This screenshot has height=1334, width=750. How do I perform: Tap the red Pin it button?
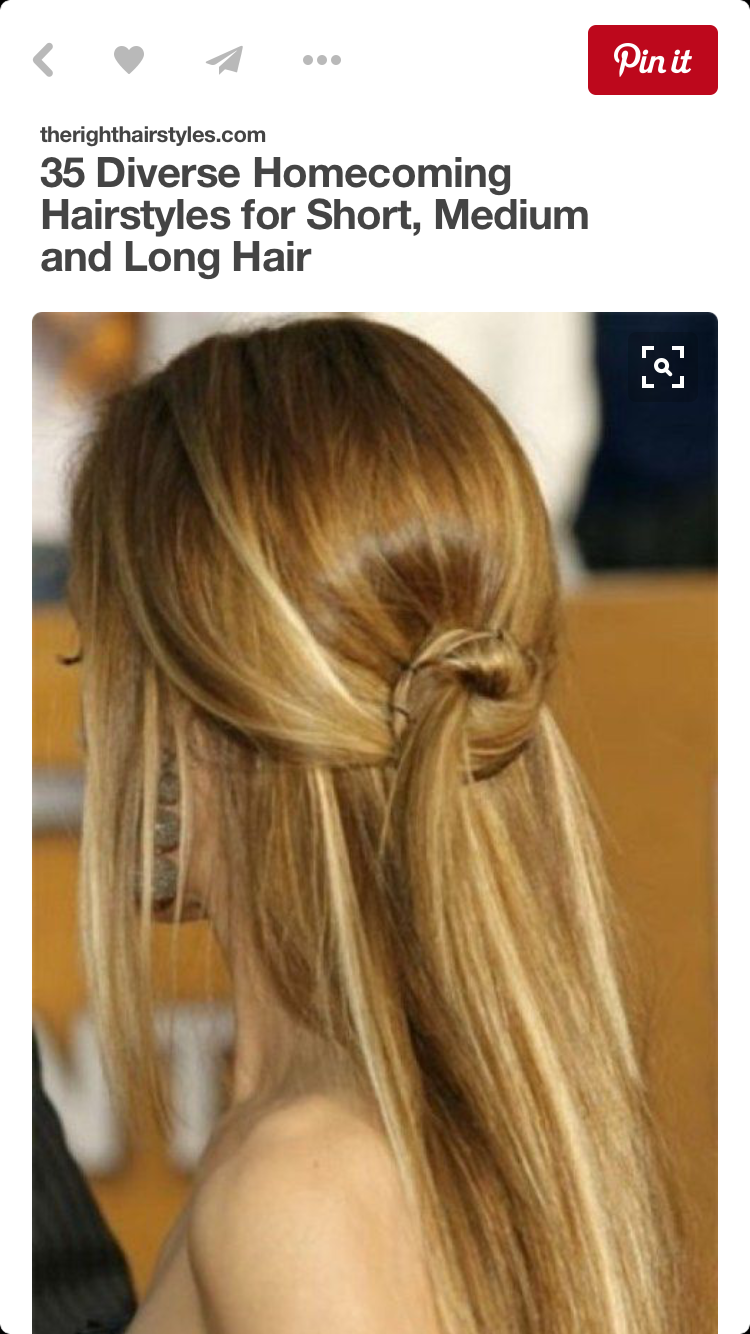[x=653, y=60]
